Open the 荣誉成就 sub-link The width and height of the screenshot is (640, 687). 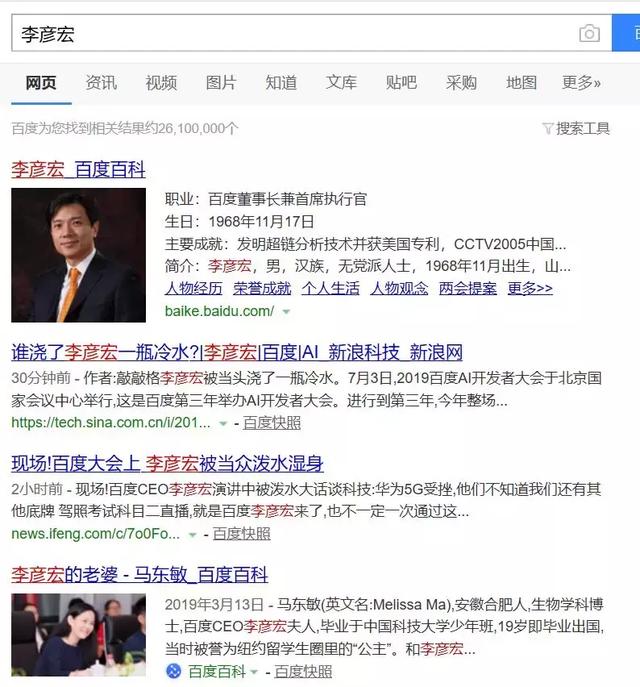point(262,288)
